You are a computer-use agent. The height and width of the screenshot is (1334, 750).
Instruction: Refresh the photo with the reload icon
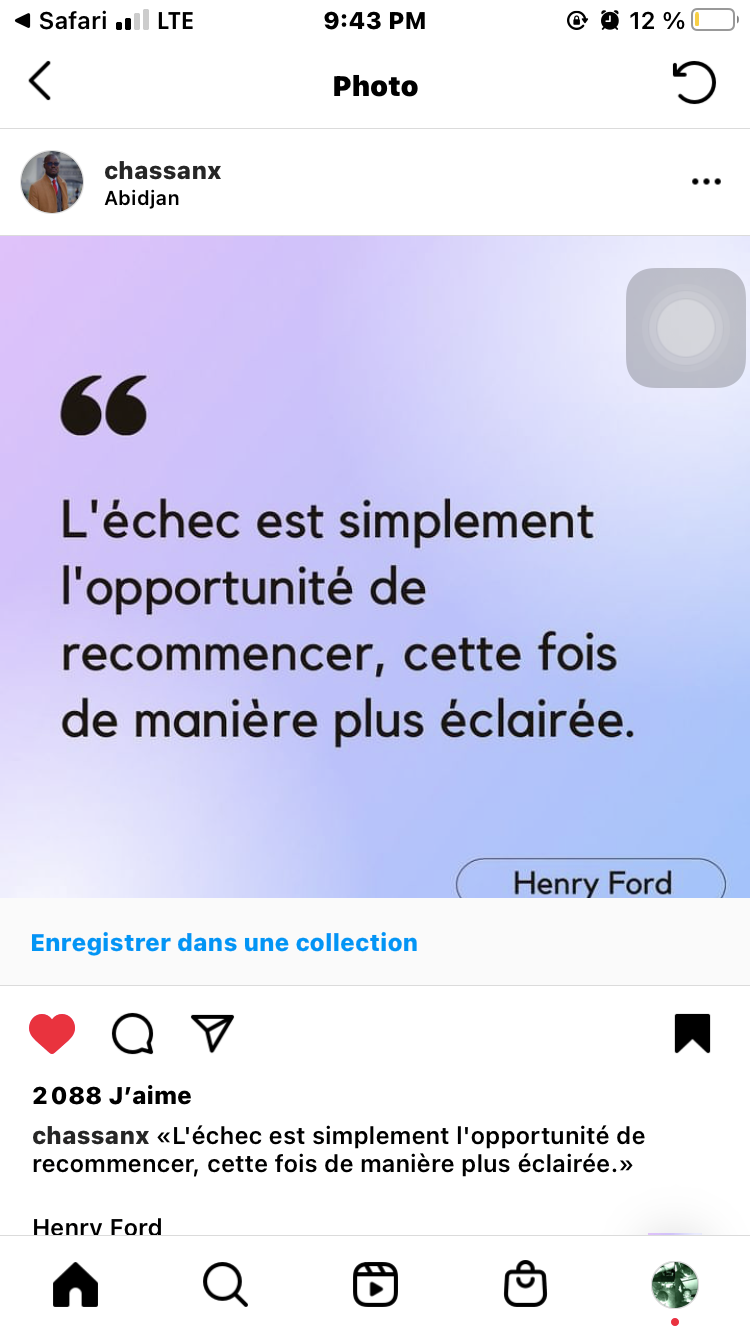coord(693,83)
